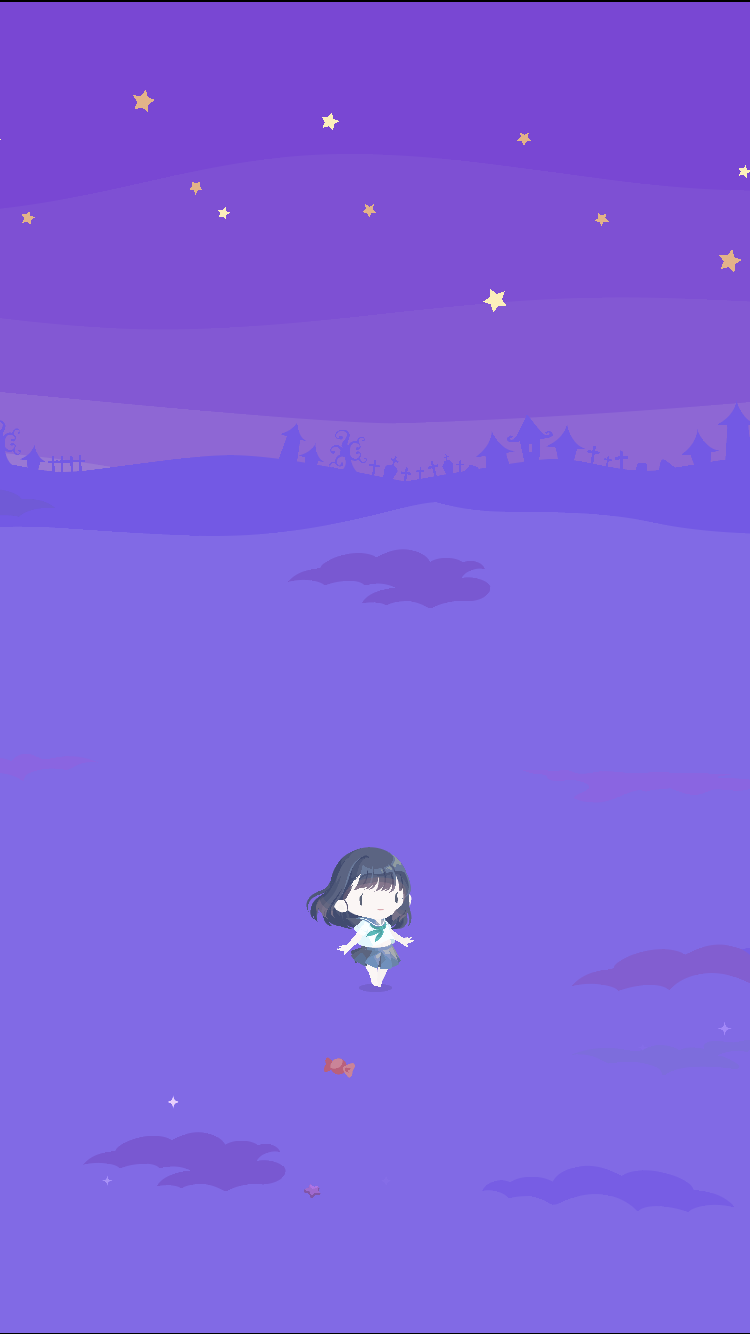Tap the chibi girl character
Image resolution: width=750 pixels, height=1334 pixels.
coord(361,918)
